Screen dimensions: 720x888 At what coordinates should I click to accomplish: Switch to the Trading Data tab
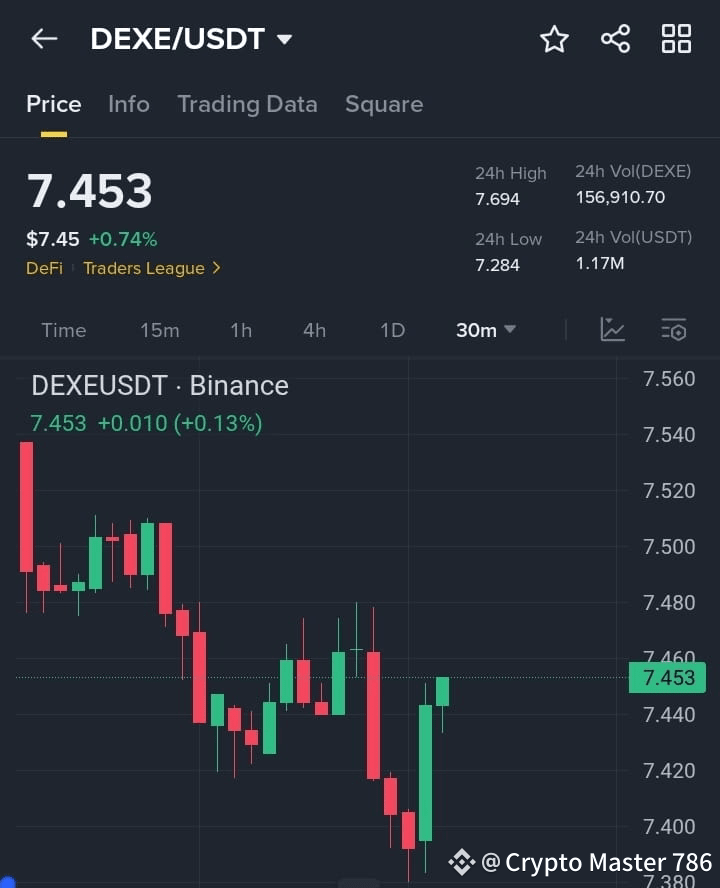click(247, 104)
